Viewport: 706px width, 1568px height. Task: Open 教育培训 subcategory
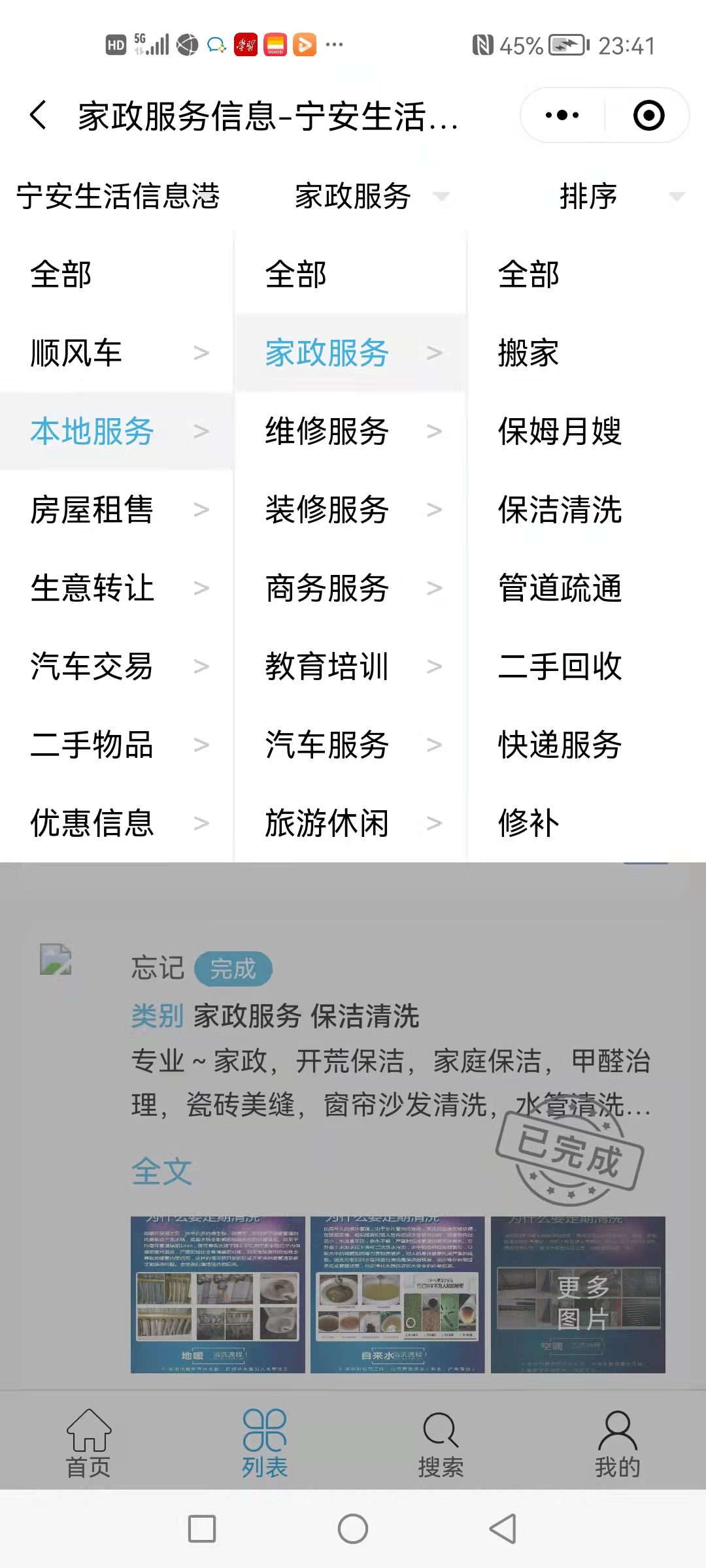pyautogui.click(x=350, y=666)
